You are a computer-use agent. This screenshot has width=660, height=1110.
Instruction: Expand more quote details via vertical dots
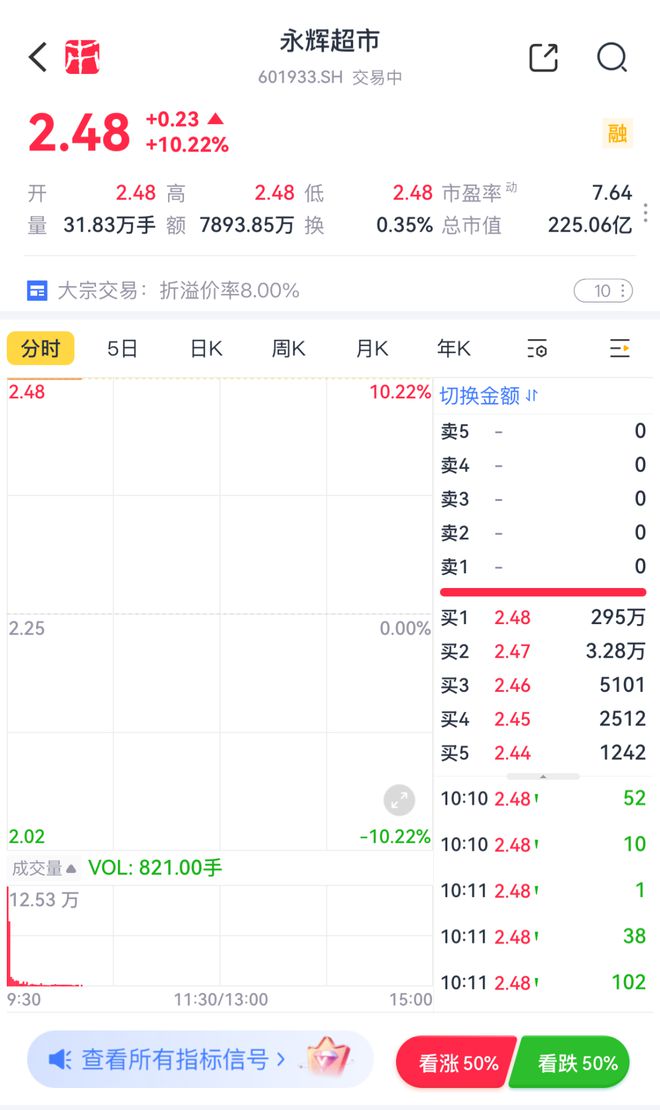(x=645, y=212)
